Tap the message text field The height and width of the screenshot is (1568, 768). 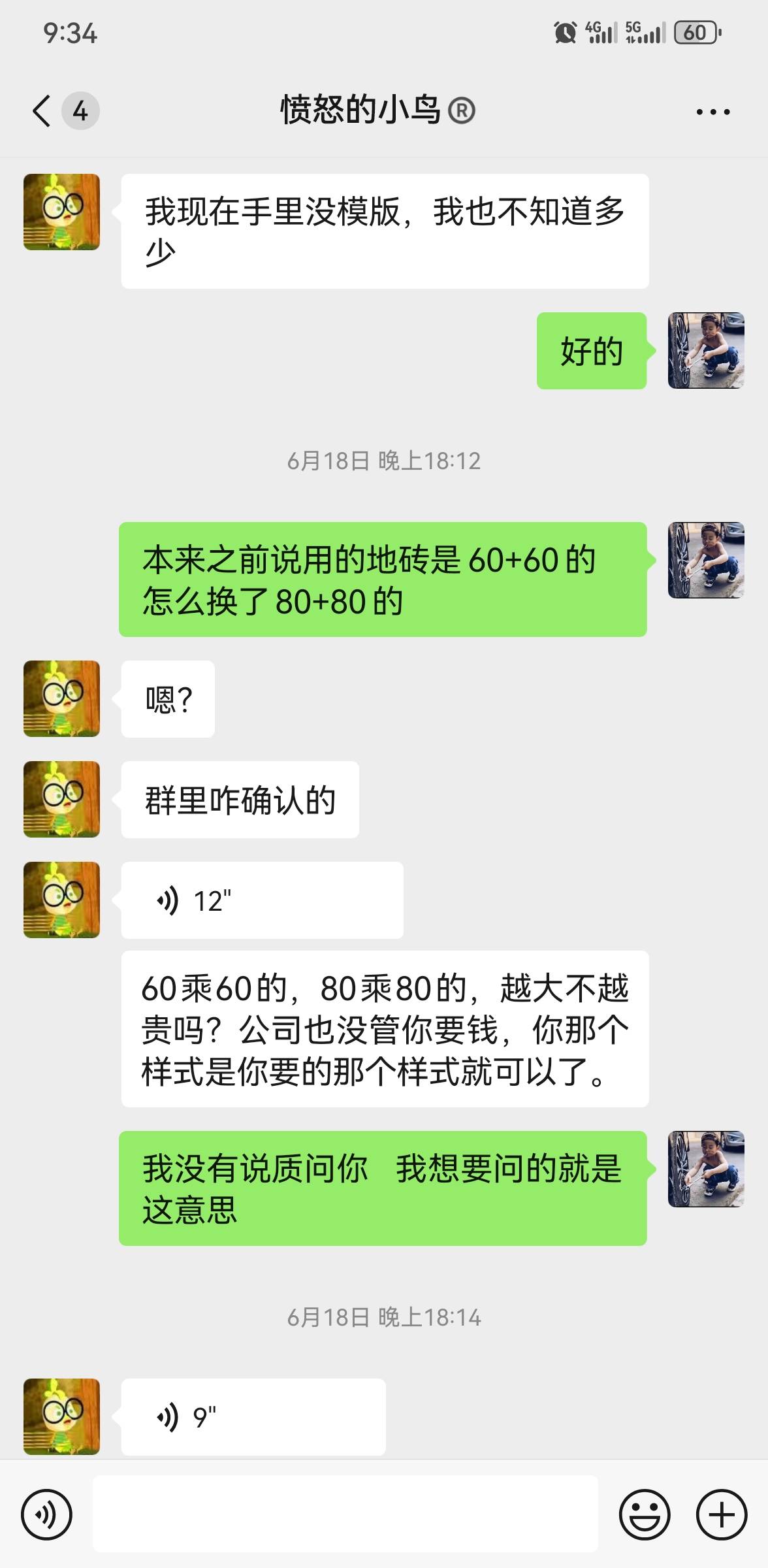coord(345,1514)
